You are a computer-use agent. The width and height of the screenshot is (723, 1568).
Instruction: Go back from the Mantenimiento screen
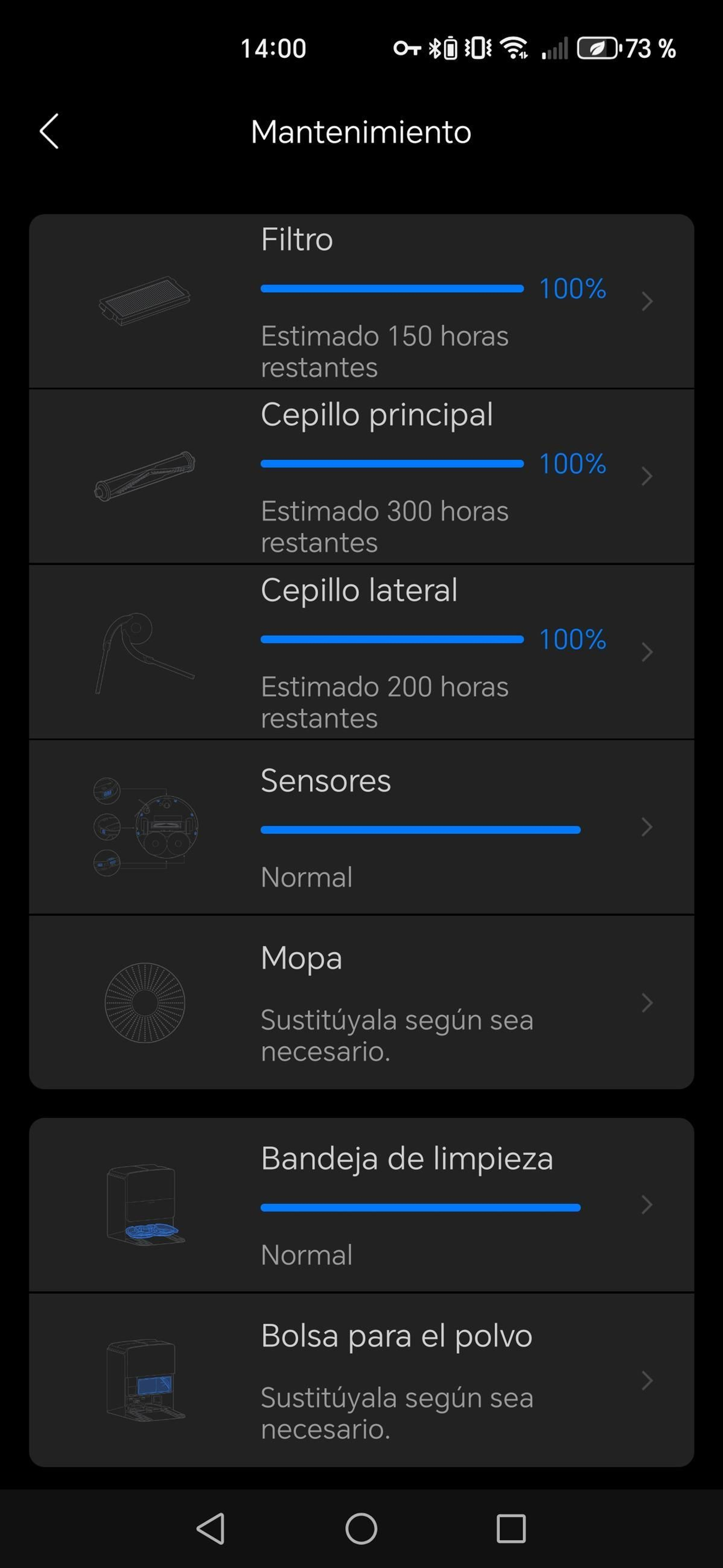pyautogui.click(x=49, y=131)
